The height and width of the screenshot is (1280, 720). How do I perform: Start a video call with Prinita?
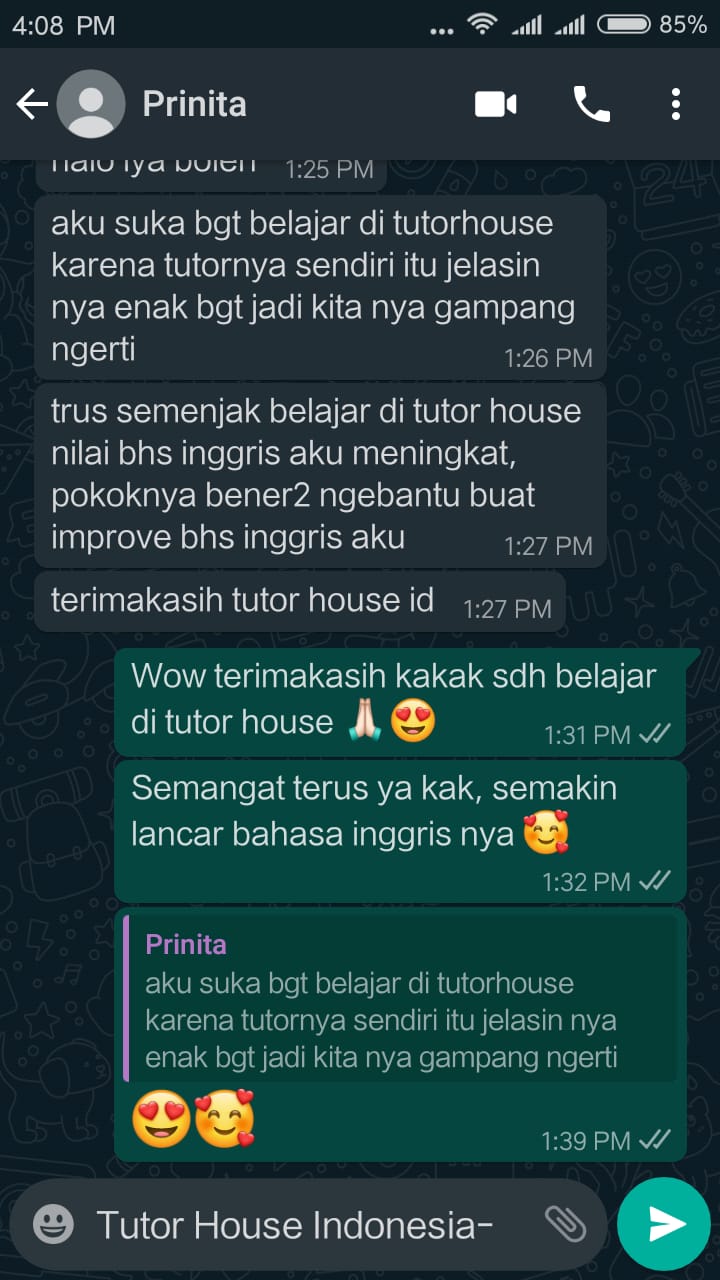pyautogui.click(x=496, y=104)
